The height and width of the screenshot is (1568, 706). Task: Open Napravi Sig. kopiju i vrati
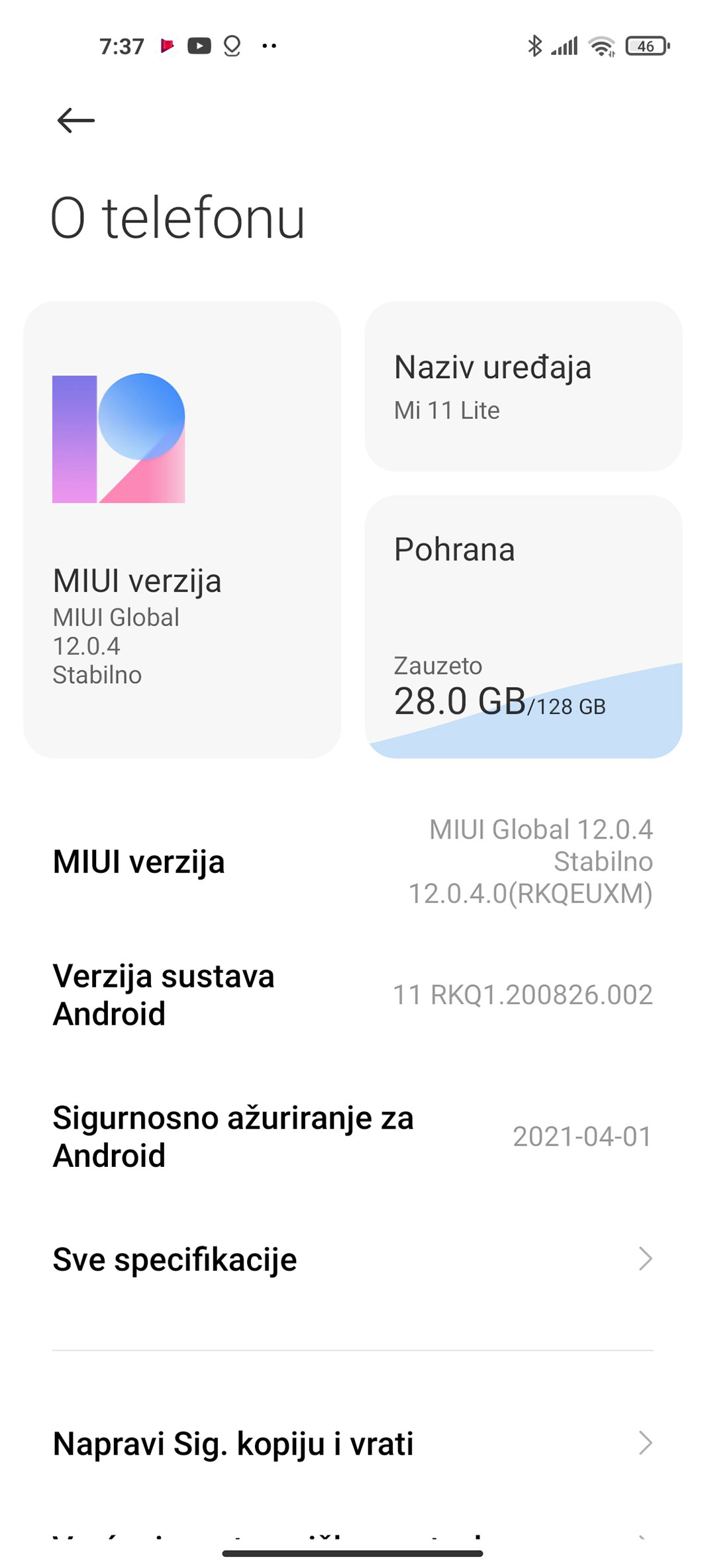click(x=352, y=1444)
